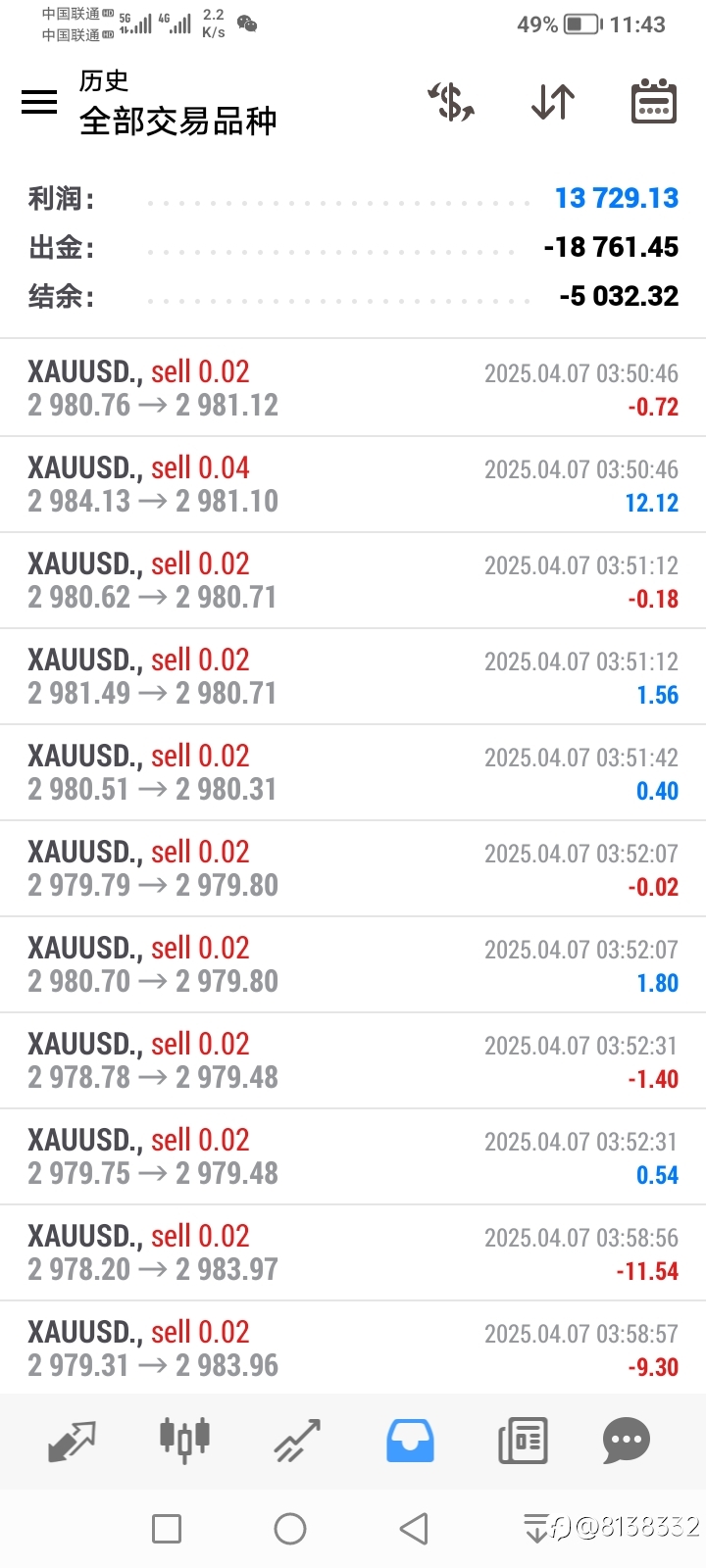Tap the system home button
This screenshot has width=706, height=1568.
pos(290,1529)
